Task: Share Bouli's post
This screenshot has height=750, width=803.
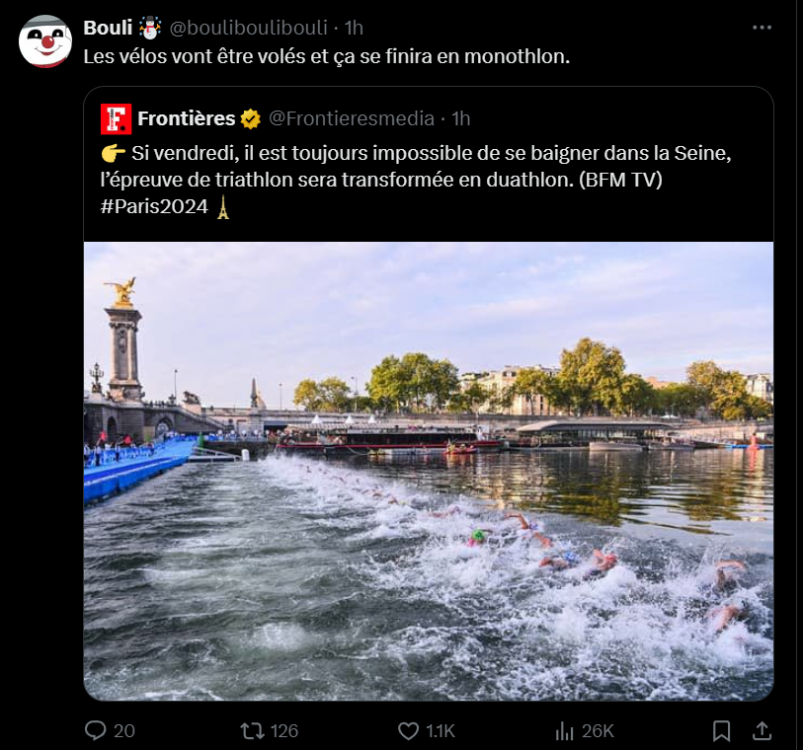Action: click(761, 730)
